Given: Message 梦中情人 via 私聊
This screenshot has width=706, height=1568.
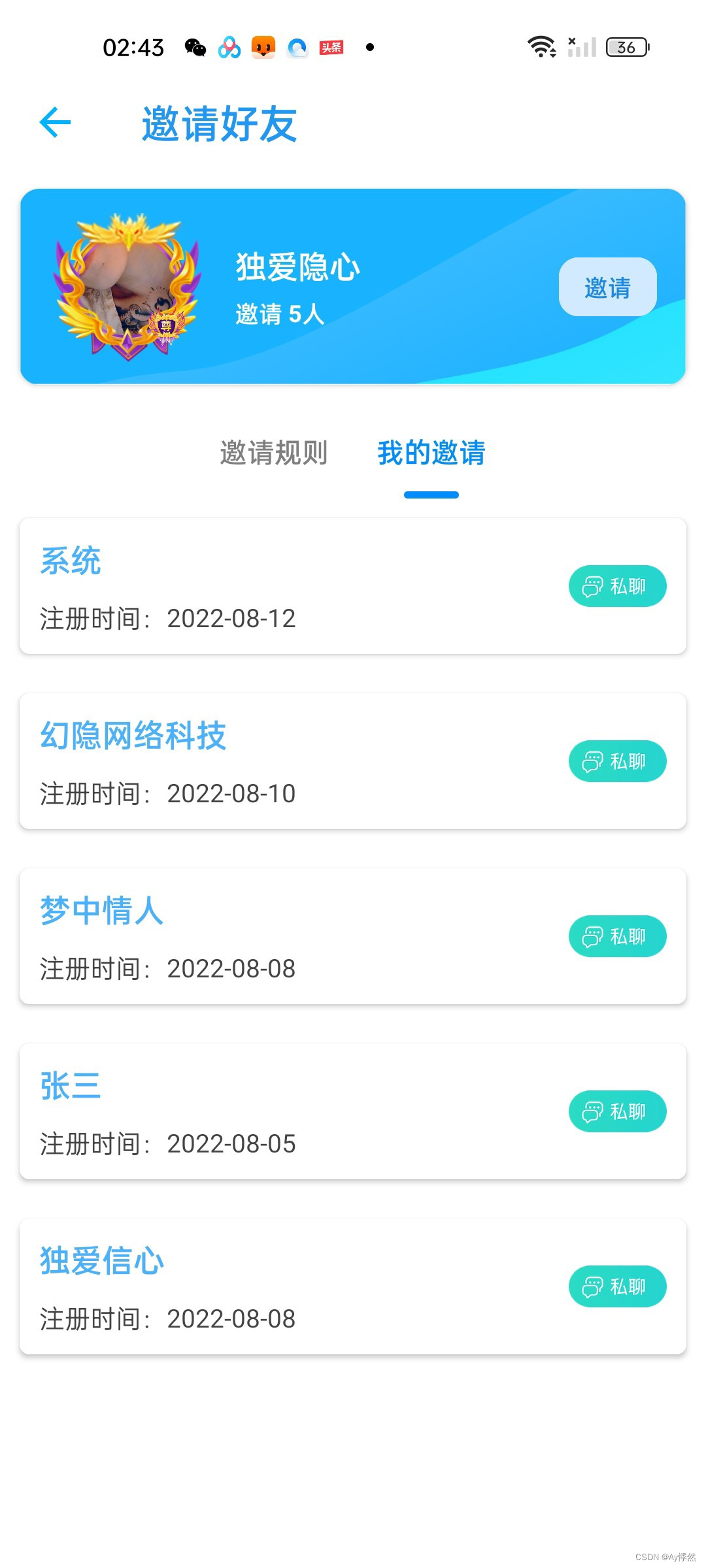Looking at the screenshot, I should pos(617,936).
